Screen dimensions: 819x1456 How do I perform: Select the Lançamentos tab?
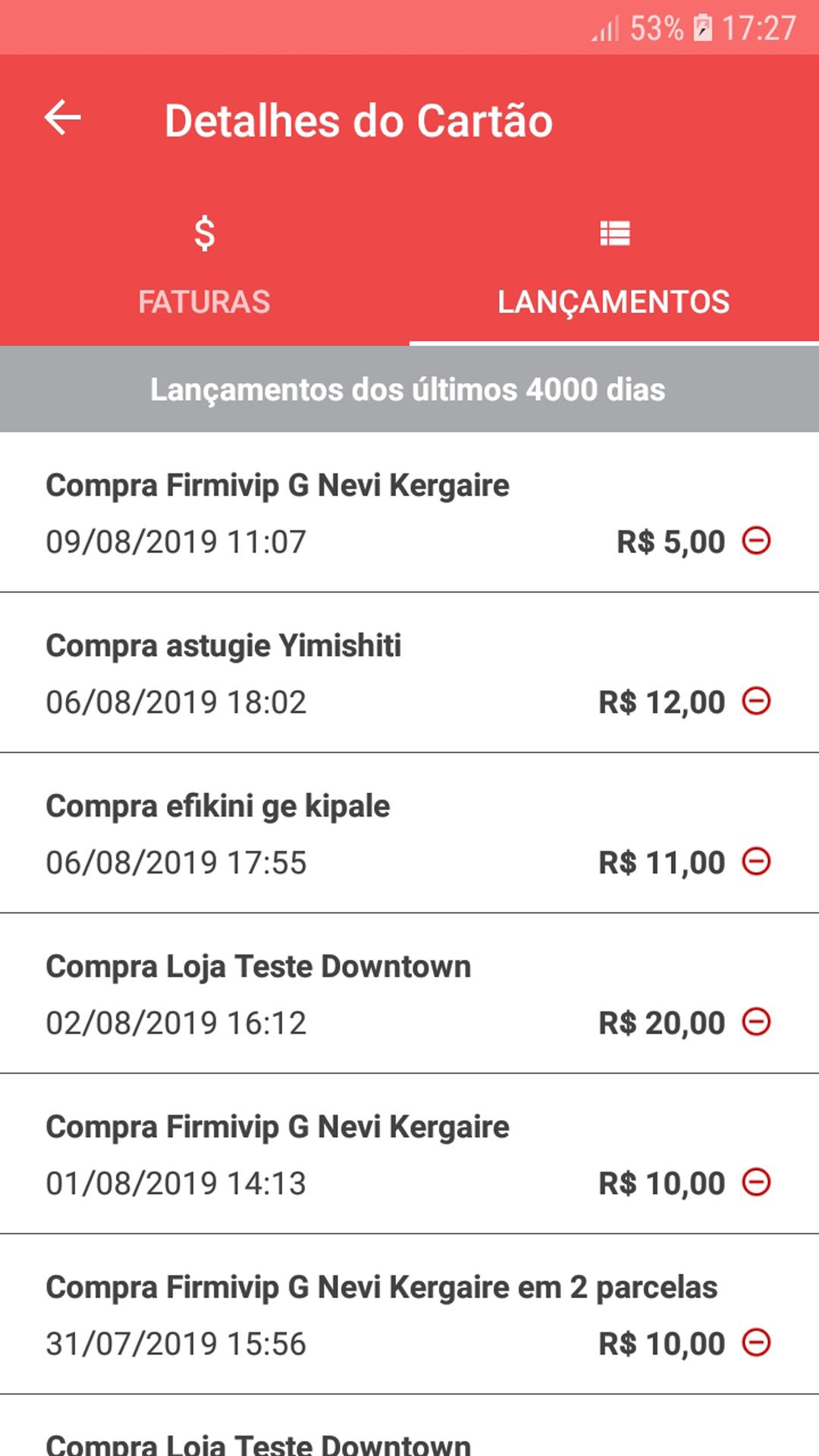(614, 267)
